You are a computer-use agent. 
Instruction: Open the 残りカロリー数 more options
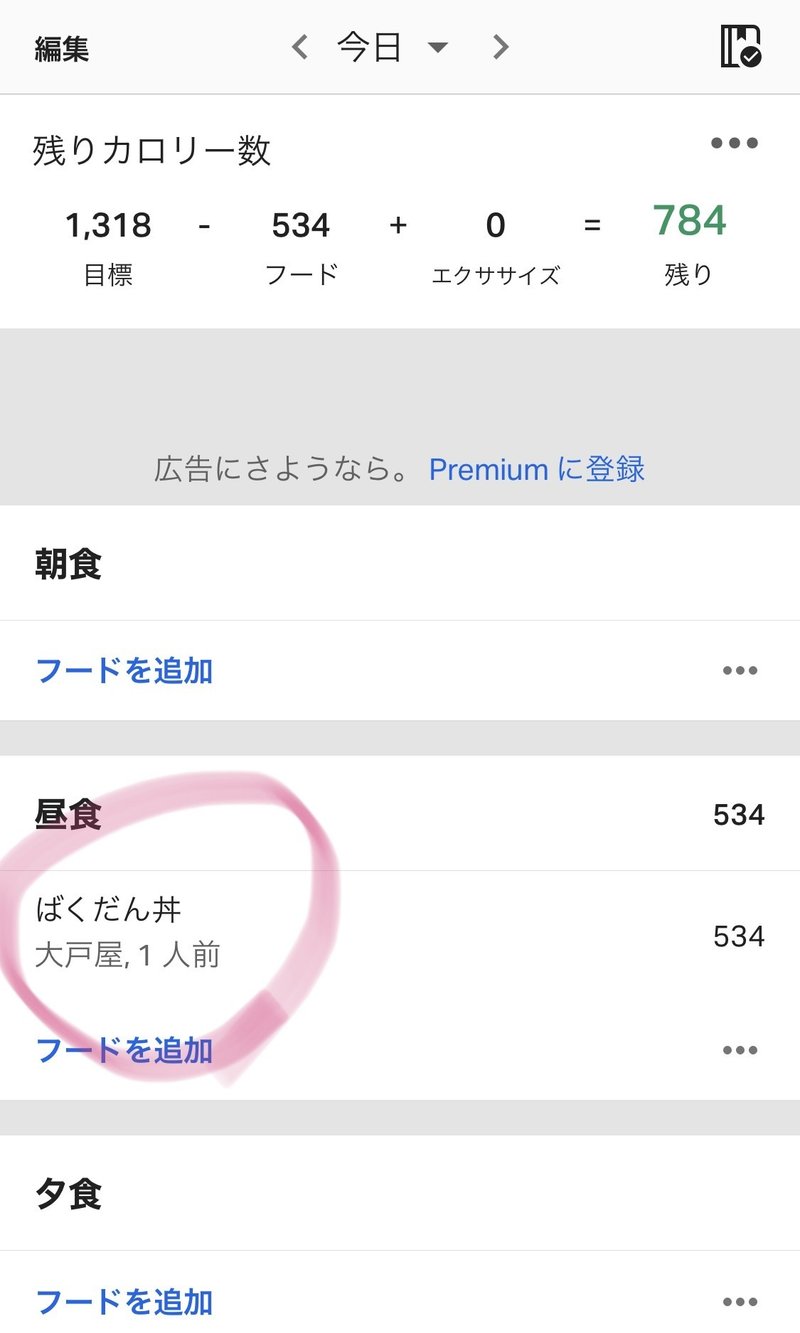(x=734, y=144)
